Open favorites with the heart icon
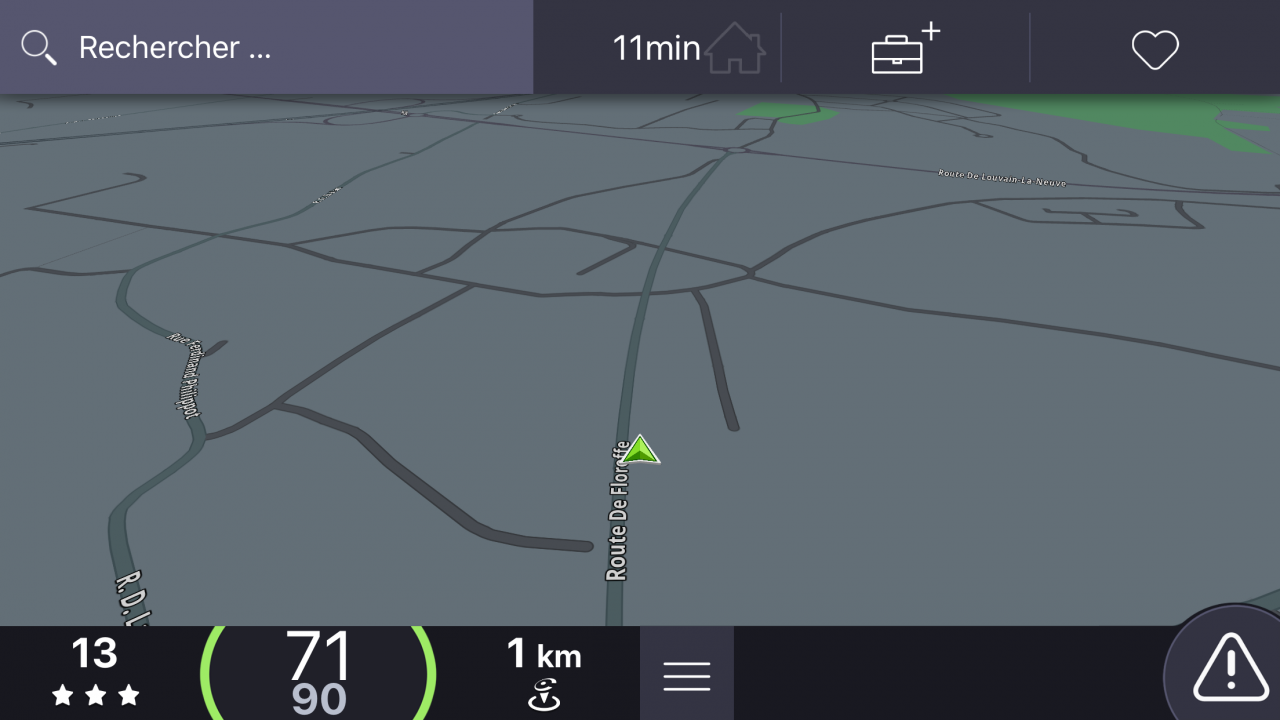Screen dimensions: 1280x720 pos(1155,49)
